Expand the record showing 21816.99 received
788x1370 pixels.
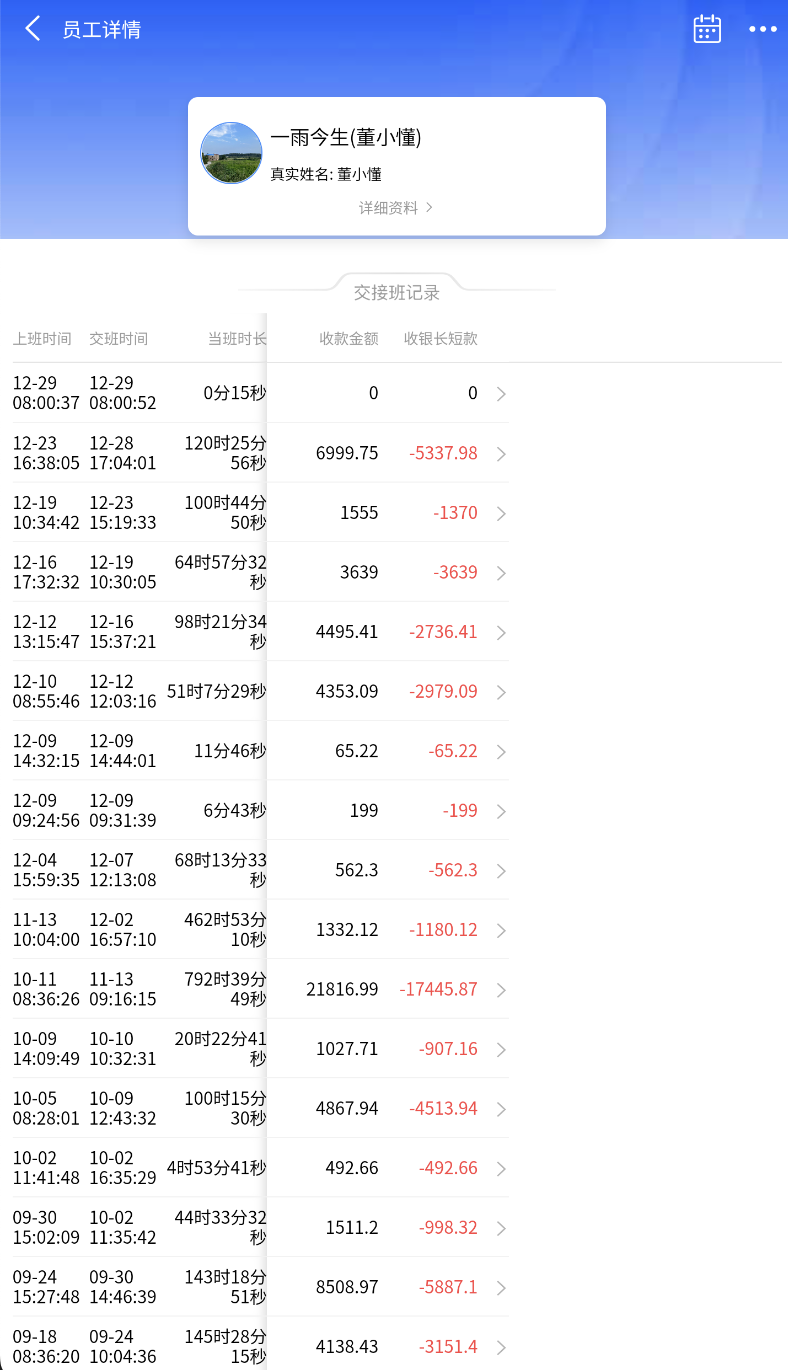(500, 989)
